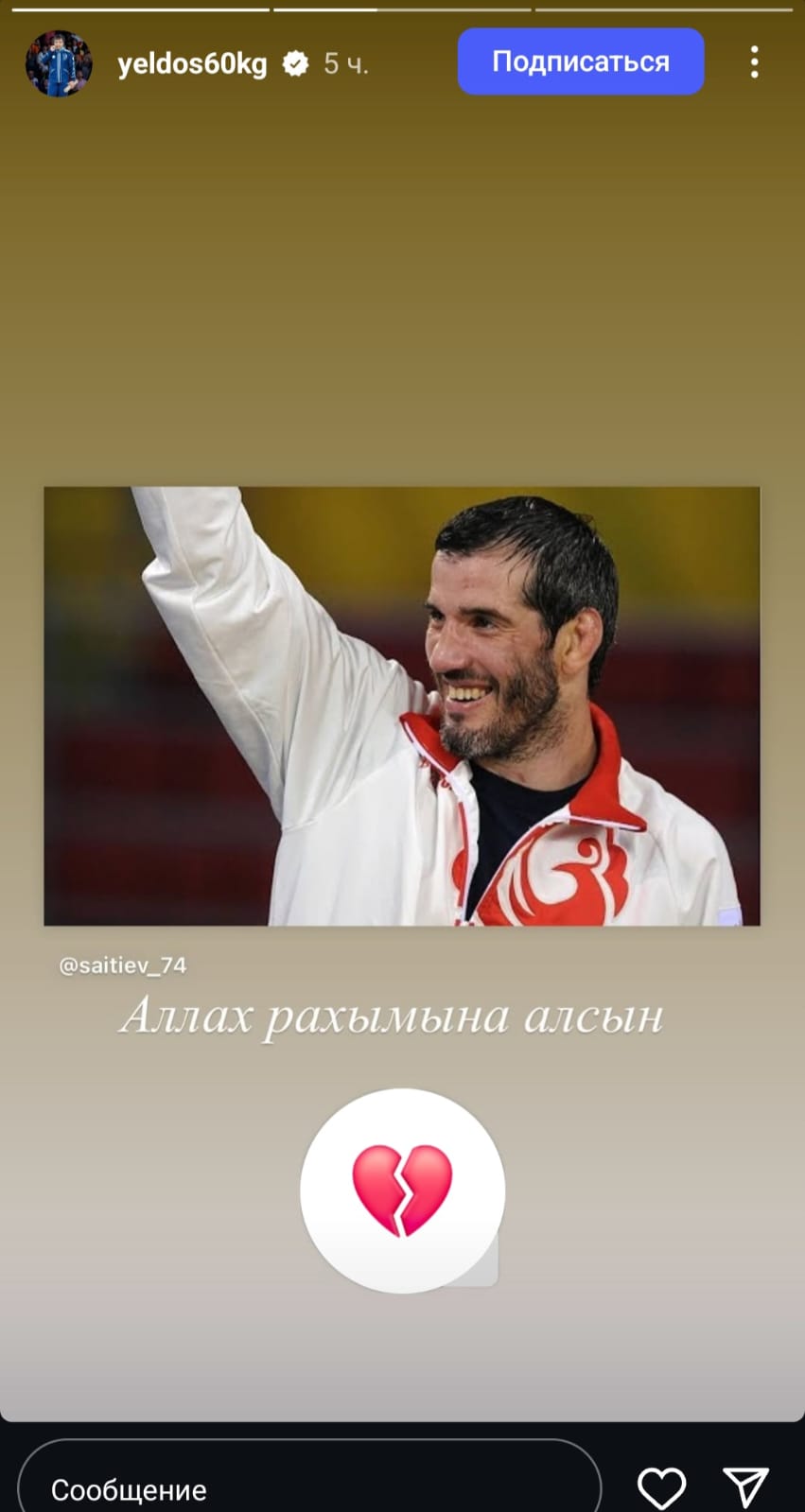The image size is (805, 1512).
Task: Share the story via paper plane icon
Action: [x=745, y=1487]
